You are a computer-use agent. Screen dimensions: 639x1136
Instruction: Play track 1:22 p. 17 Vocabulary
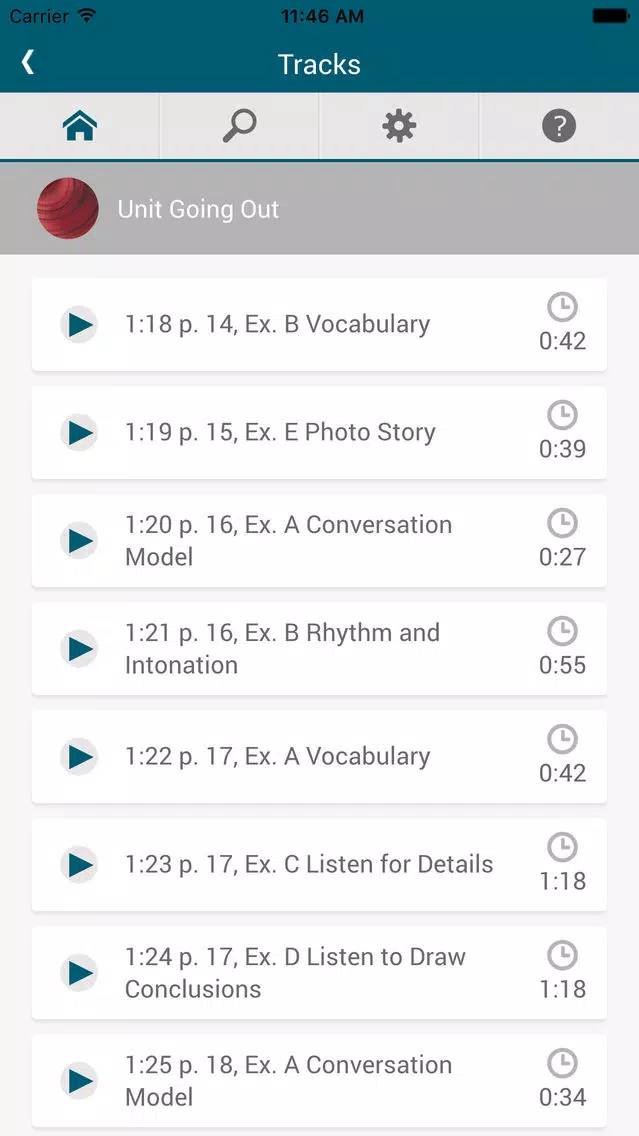79,757
